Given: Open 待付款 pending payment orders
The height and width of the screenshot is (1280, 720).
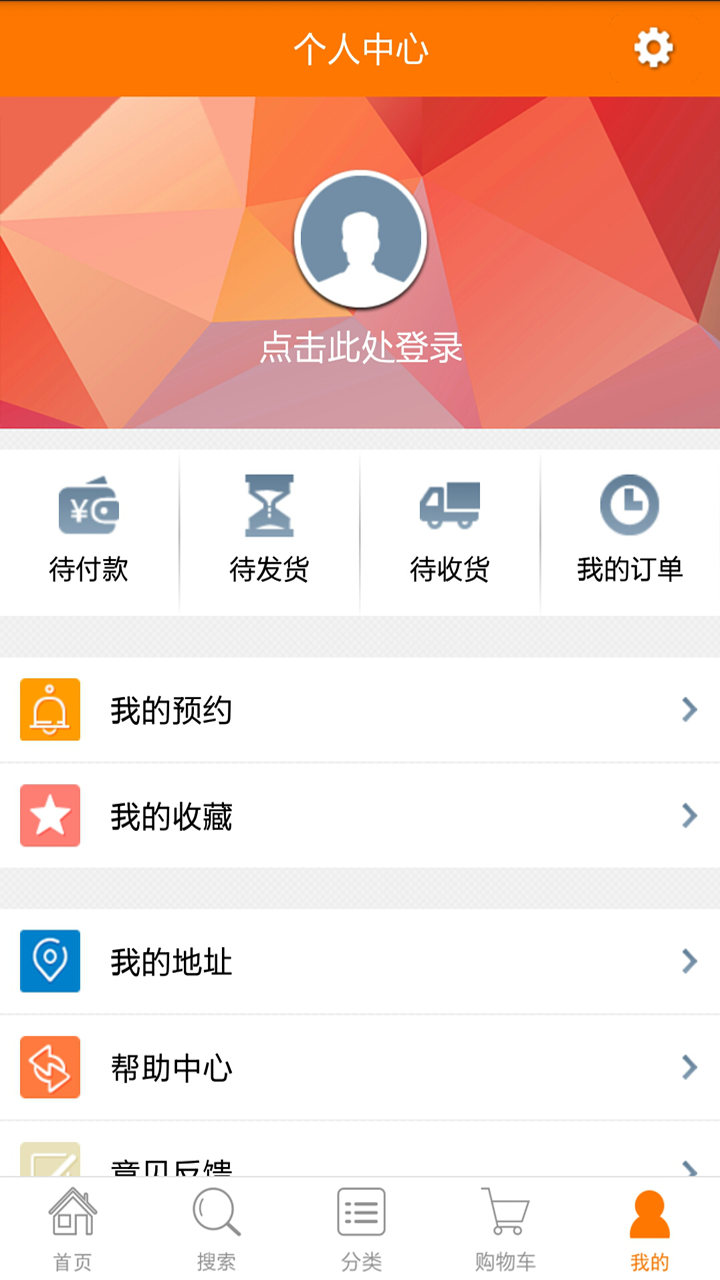Looking at the screenshot, I should 89,531.
